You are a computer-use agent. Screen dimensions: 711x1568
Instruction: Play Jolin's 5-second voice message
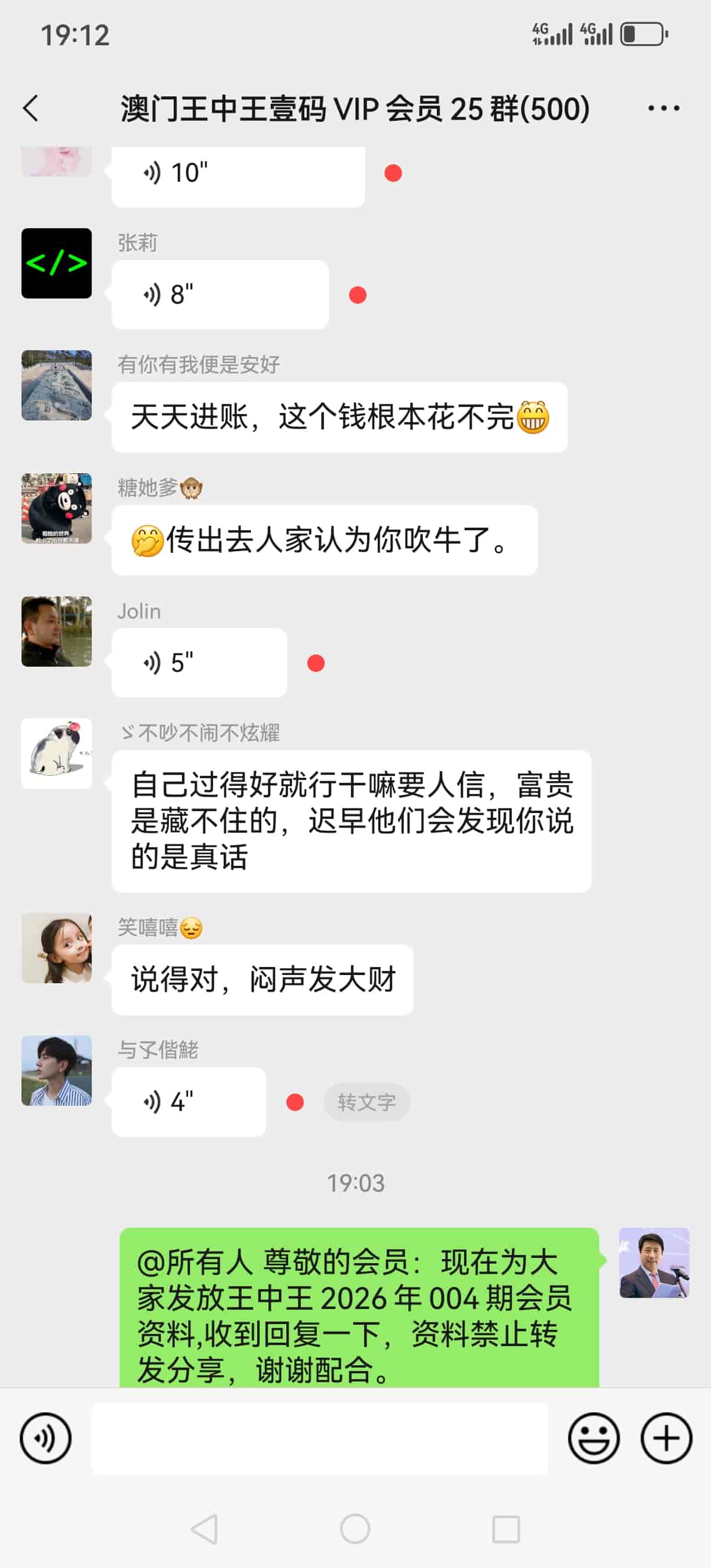point(199,663)
